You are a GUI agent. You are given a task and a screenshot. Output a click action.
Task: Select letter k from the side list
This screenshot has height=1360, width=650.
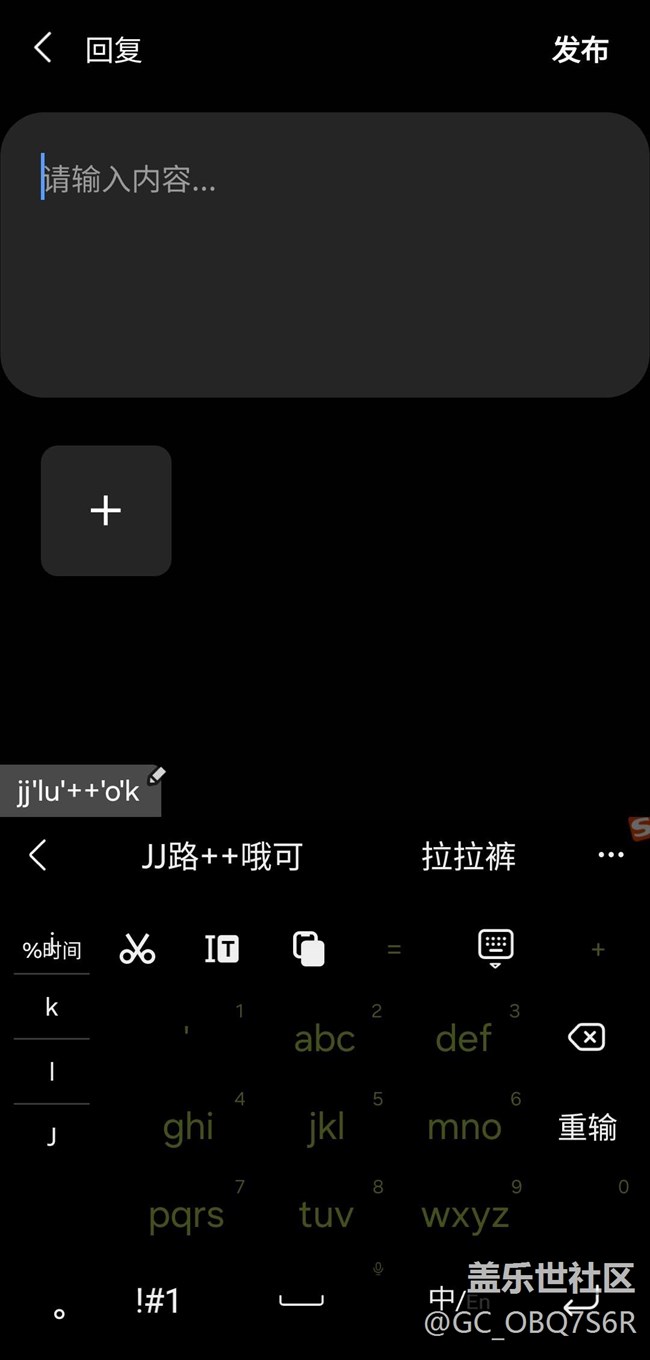[x=52, y=1007]
